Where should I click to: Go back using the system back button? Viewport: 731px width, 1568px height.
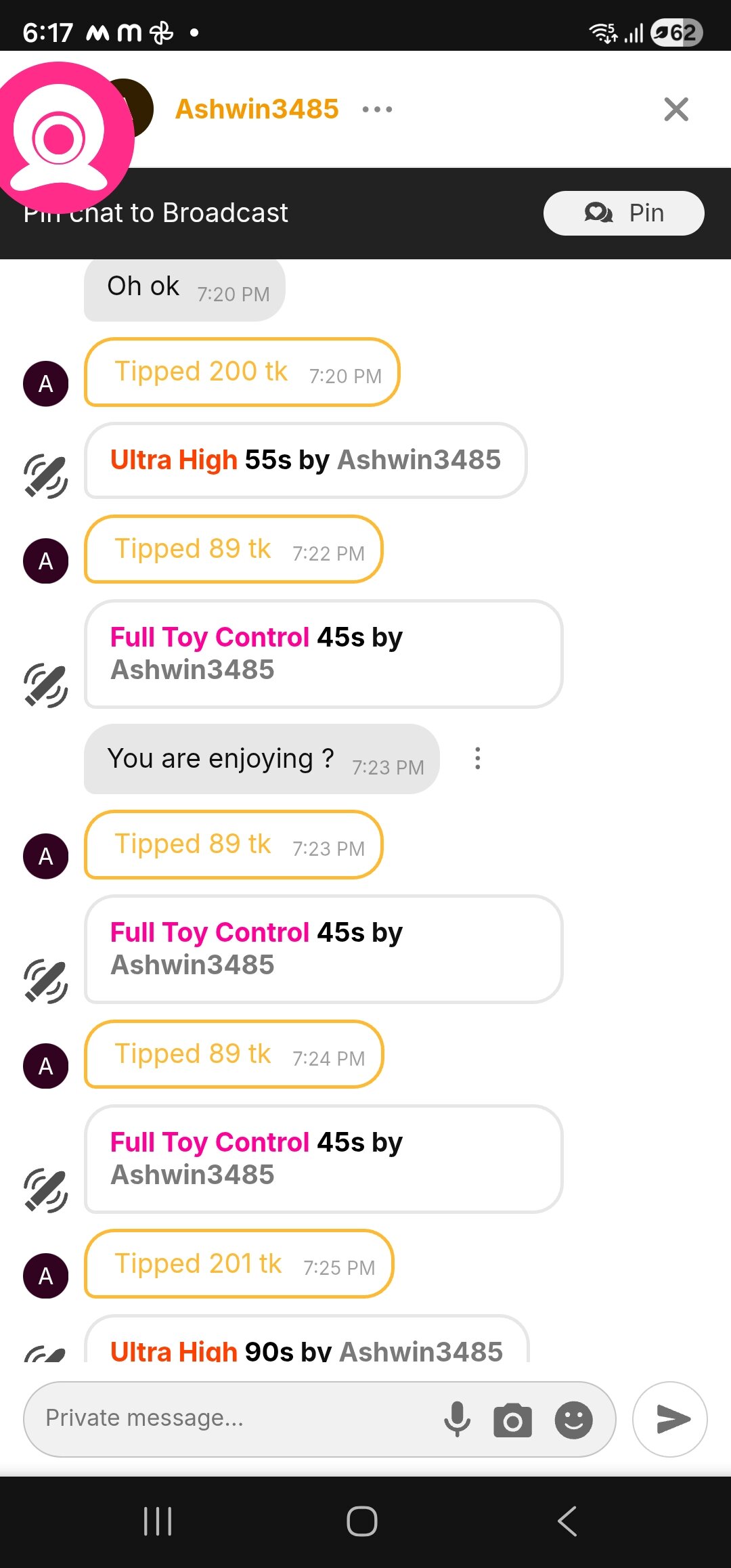[567, 1521]
